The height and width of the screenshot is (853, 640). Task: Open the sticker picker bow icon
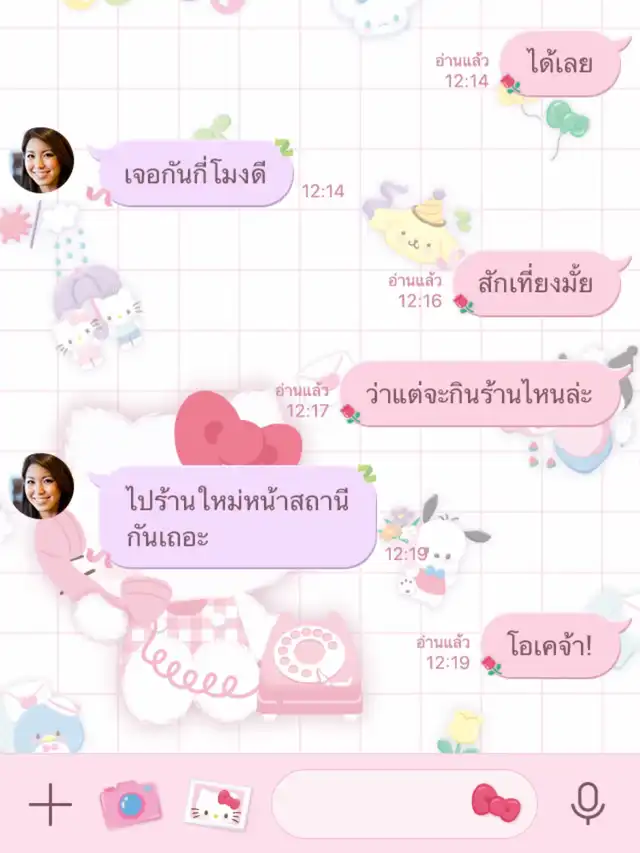(496, 803)
